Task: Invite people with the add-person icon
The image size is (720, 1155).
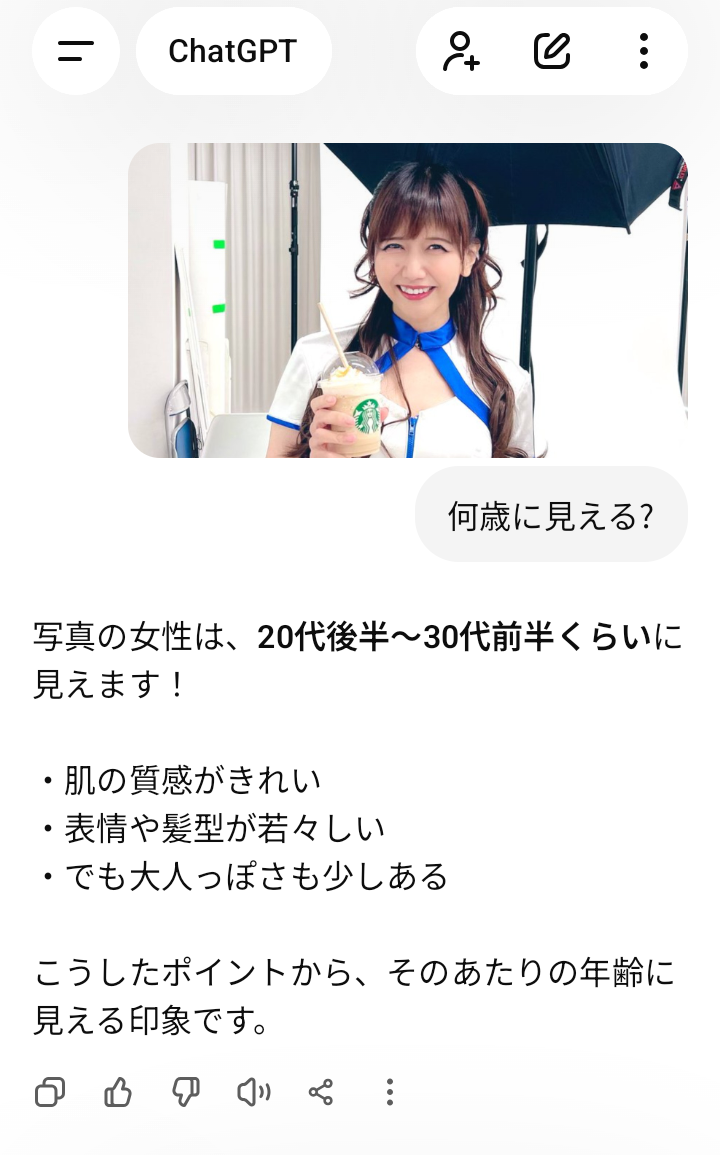Action: coord(461,51)
